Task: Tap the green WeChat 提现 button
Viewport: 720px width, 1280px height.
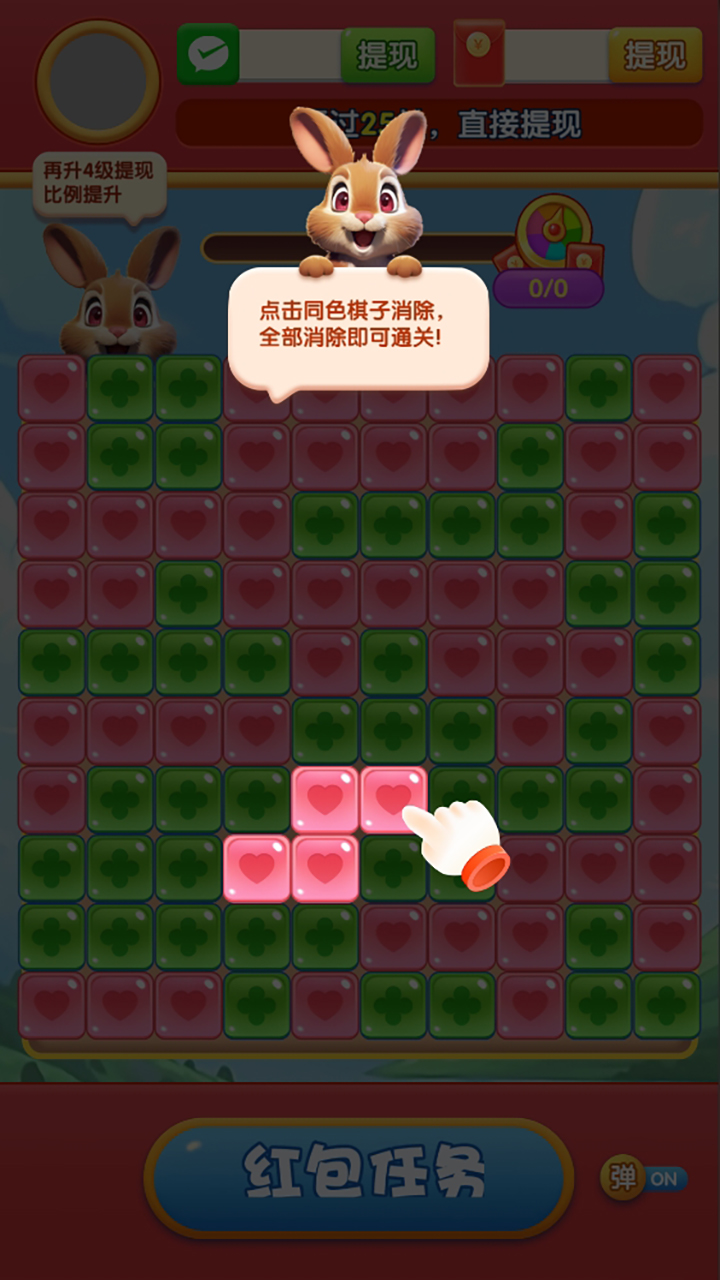Action: [388, 55]
